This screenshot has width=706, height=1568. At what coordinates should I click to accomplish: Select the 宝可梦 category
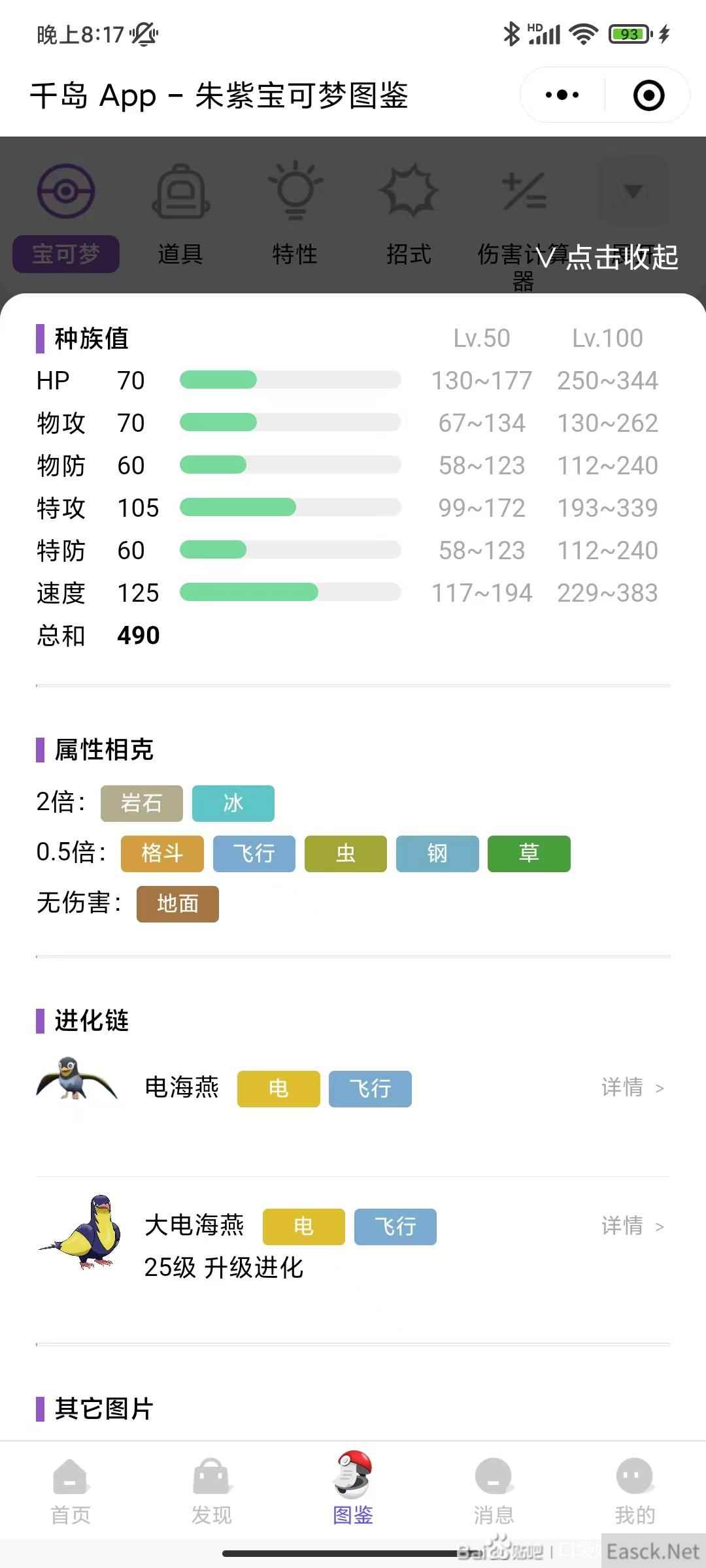pyautogui.click(x=66, y=218)
